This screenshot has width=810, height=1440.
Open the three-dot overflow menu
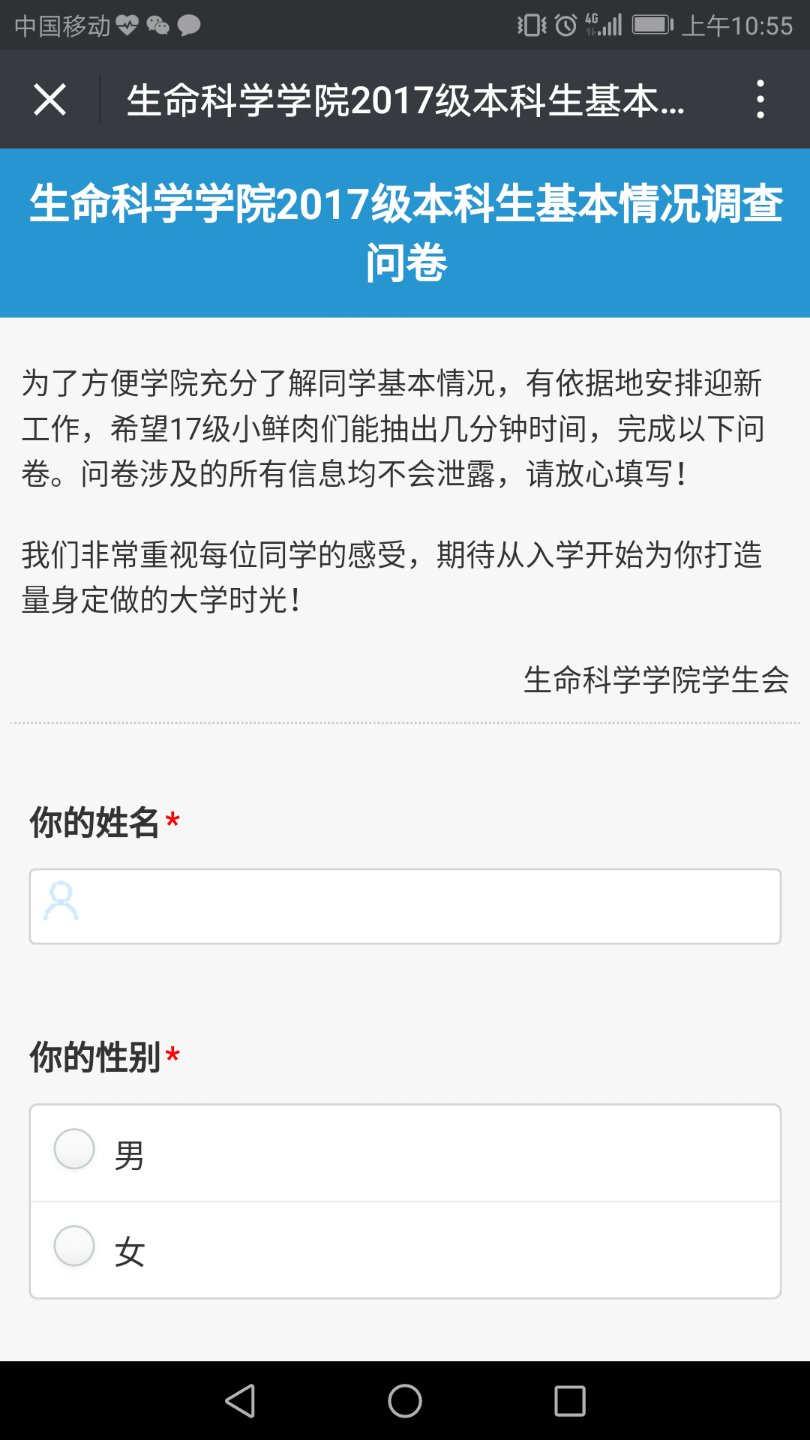click(x=761, y=100)
